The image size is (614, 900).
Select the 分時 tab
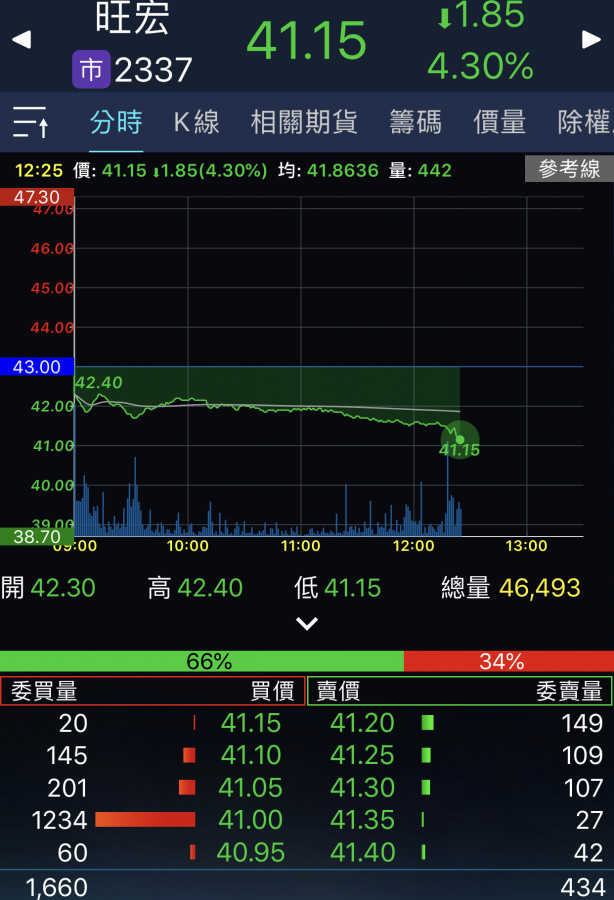116,122
